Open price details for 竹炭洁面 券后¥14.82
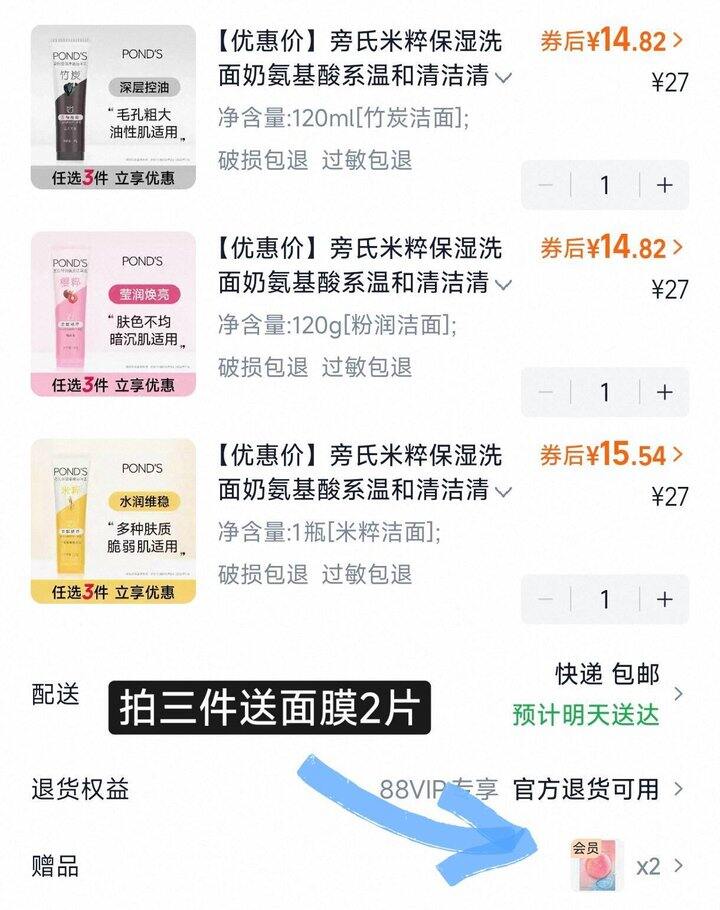The width and height of the screenshot is (720, 910). (612, 41)
